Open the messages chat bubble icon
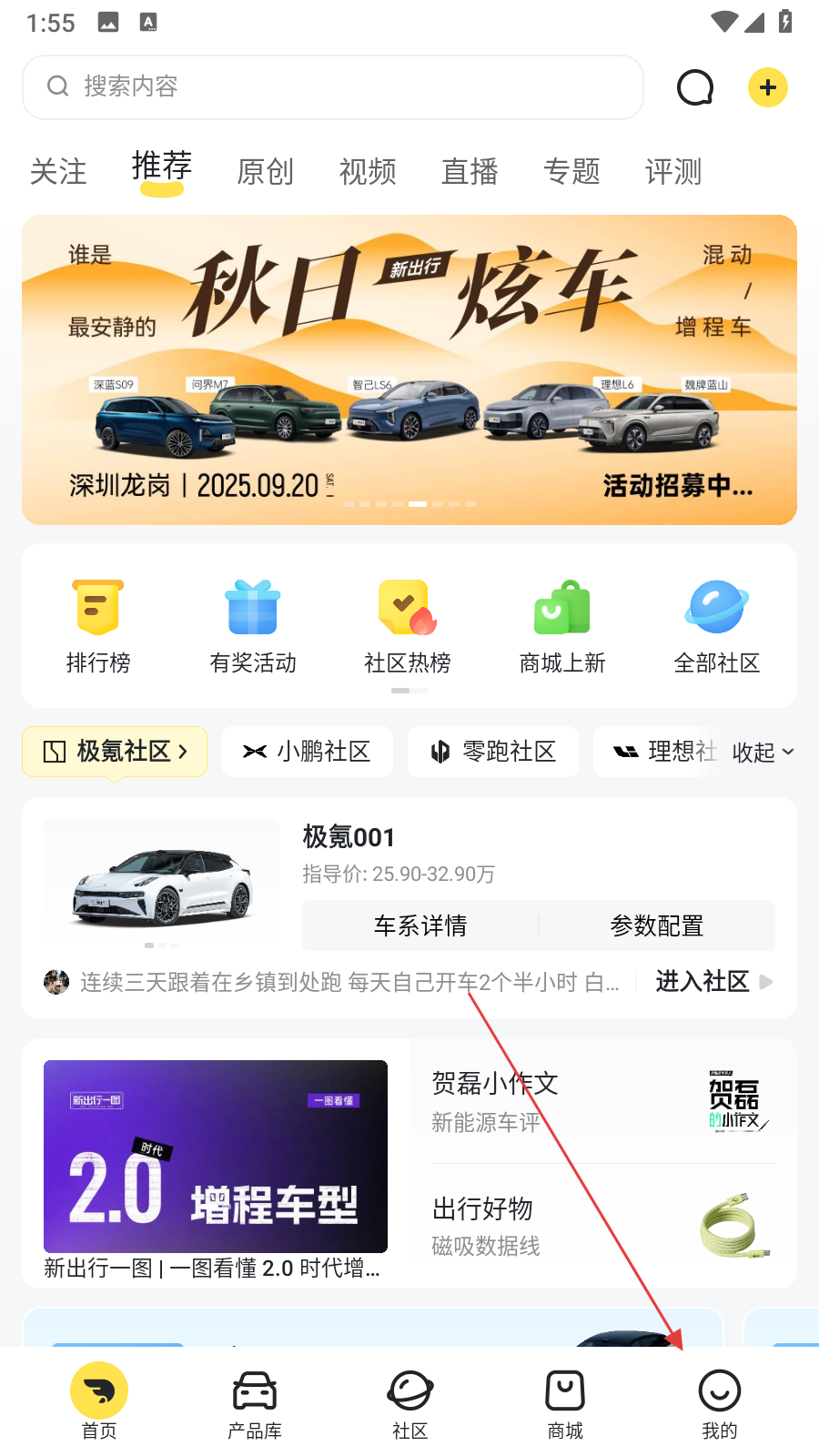The image size is (819, 1456). tap(695, 87)
